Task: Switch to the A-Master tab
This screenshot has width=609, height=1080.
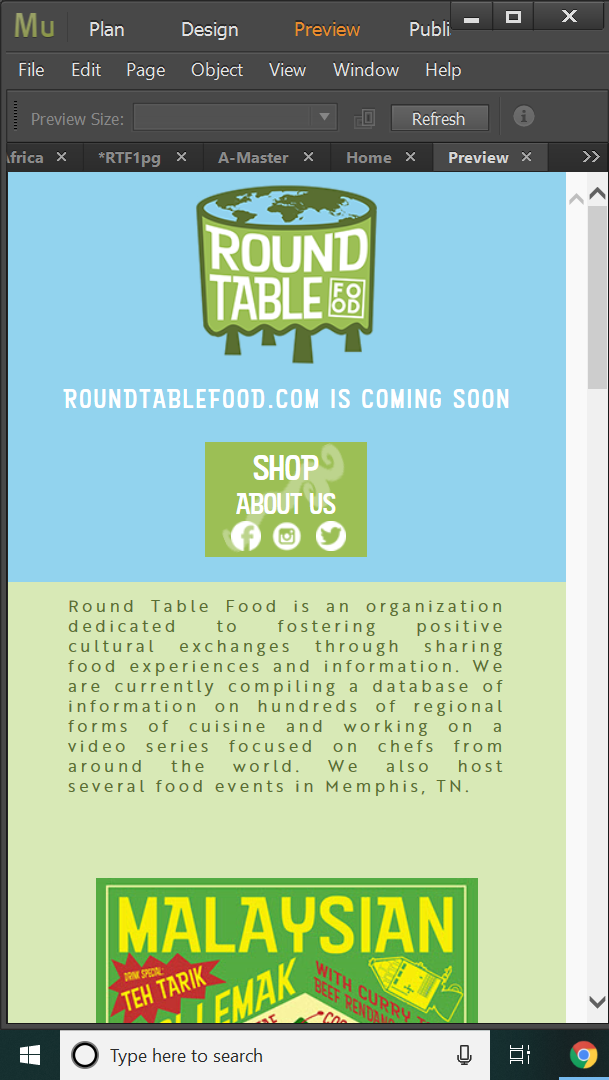Action: tap(253, 158)
